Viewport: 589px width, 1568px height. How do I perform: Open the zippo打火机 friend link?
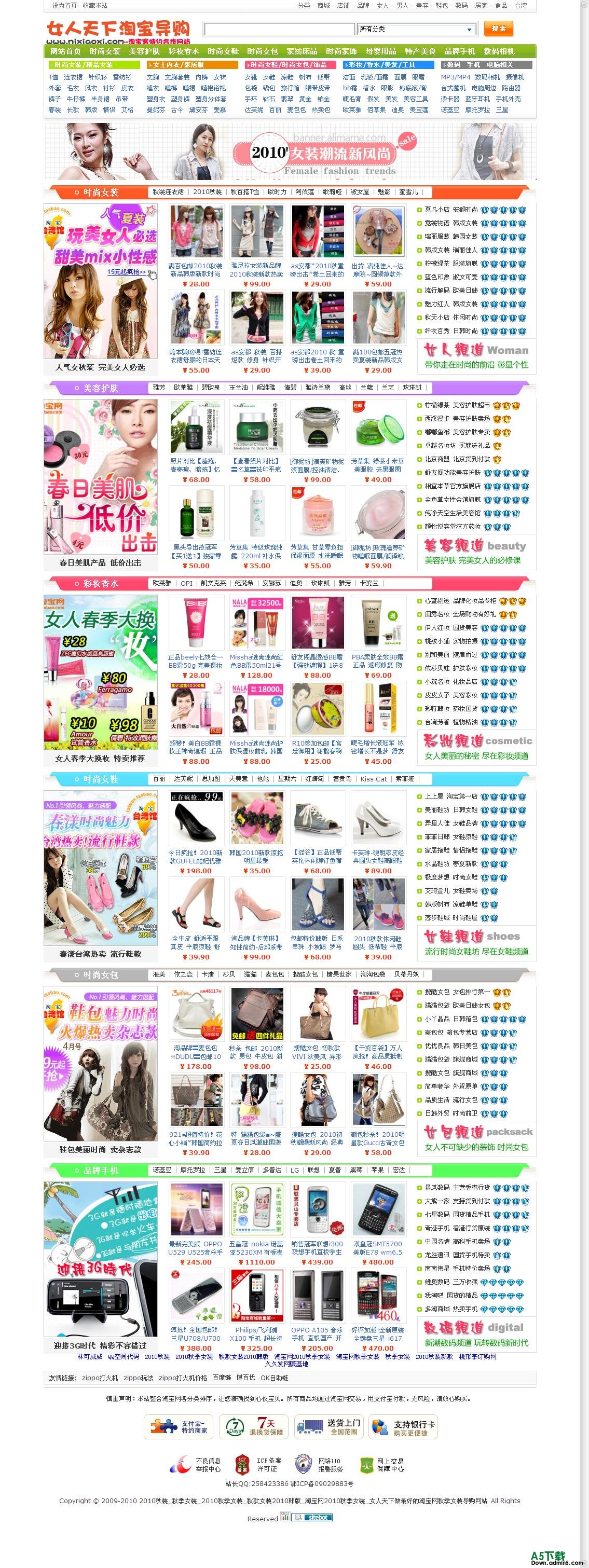[100, 1378]
